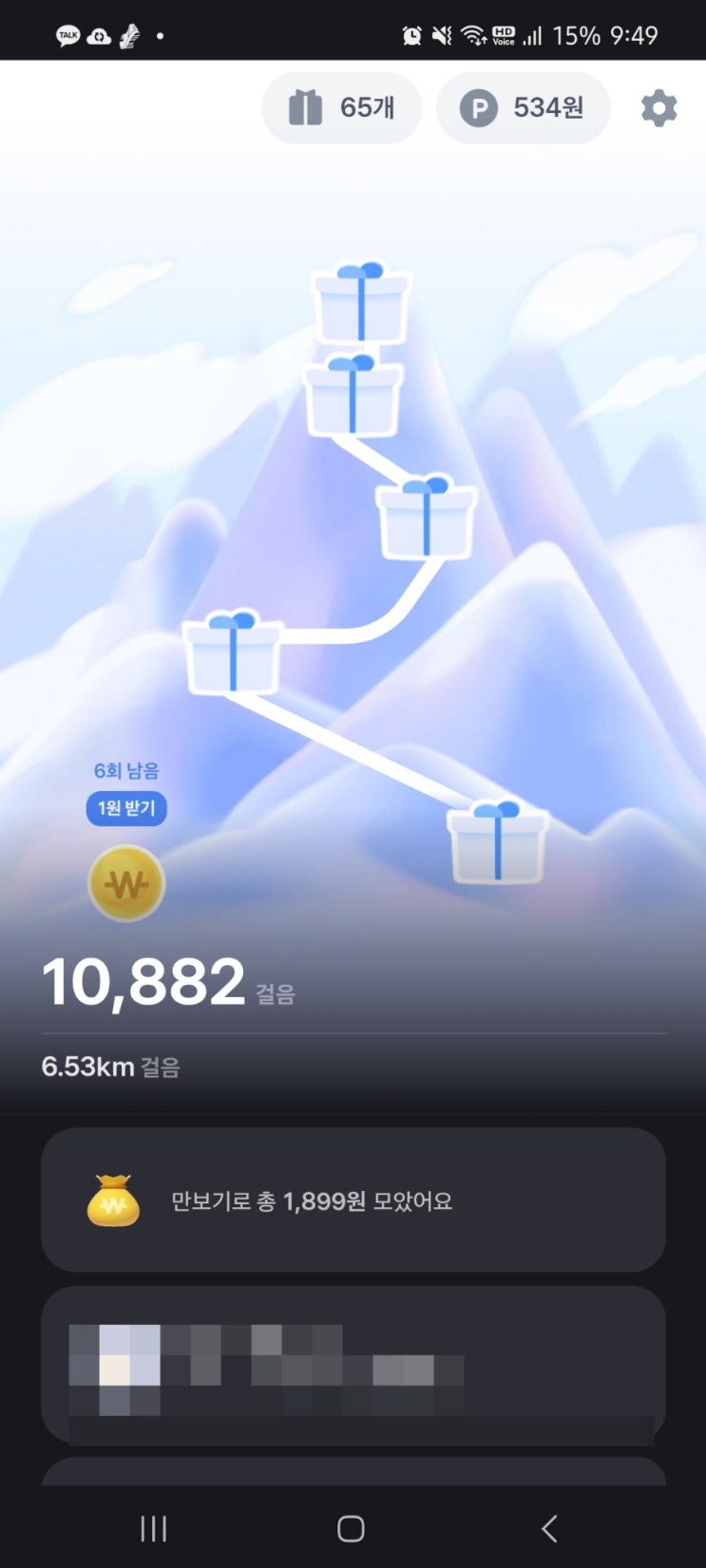Go to the system home screen
The height and width of the screenshot is (1568, 706).
coord(351,1528)
